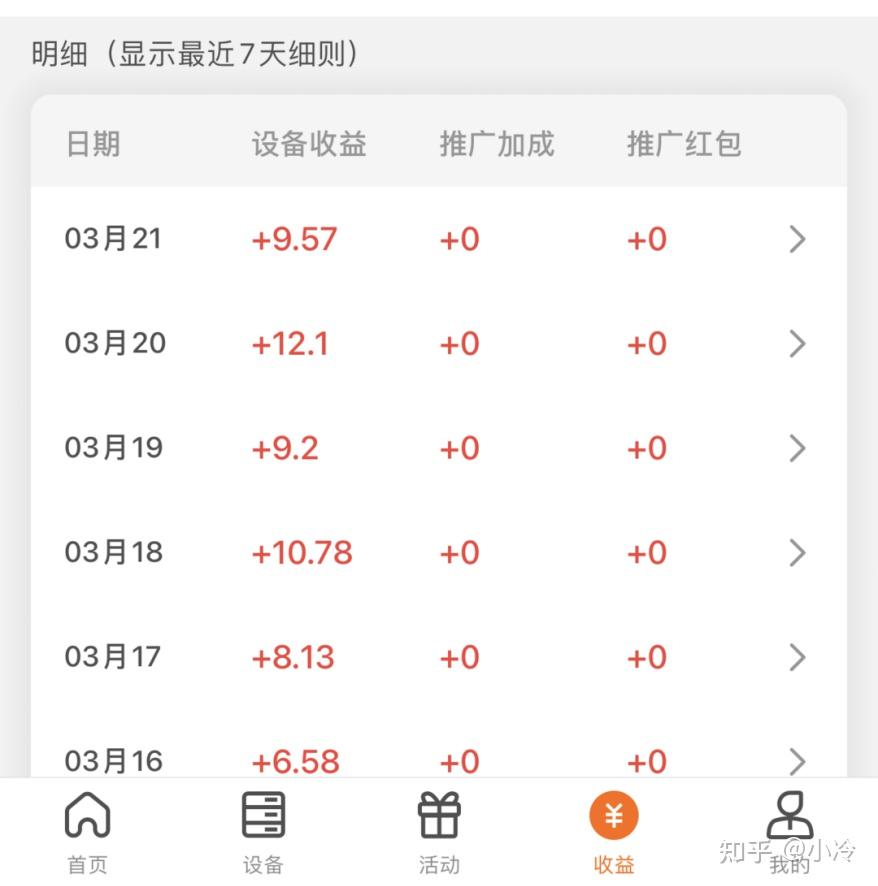Open the 活动 activities tab

click(x=439, y=831)
